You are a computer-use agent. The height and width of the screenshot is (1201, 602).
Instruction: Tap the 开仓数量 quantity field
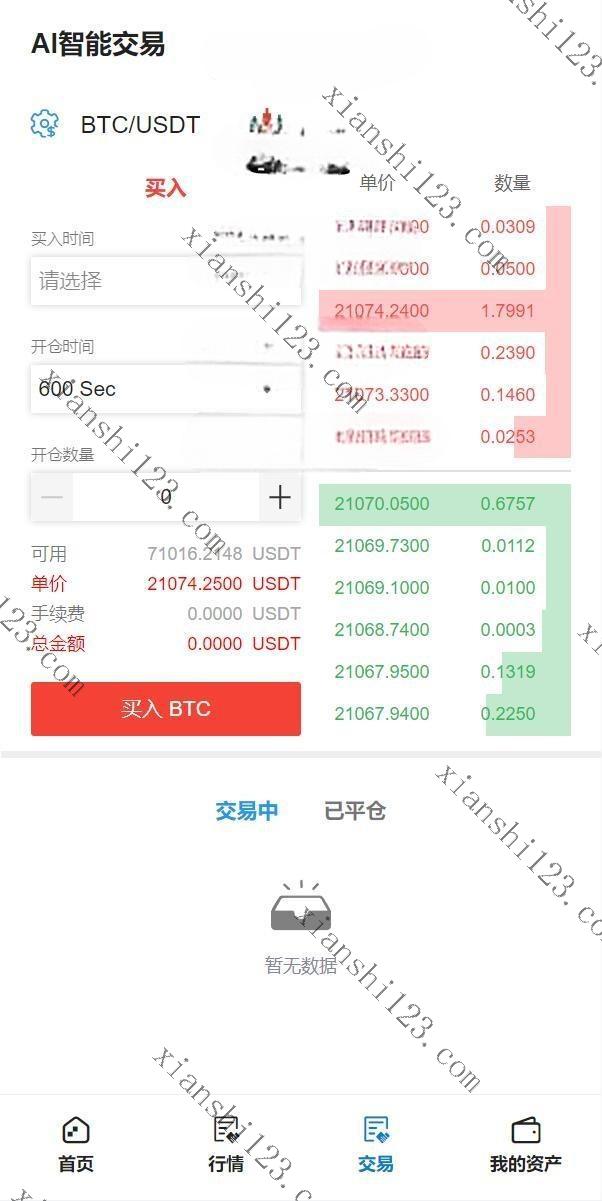[x=166, y=497]
